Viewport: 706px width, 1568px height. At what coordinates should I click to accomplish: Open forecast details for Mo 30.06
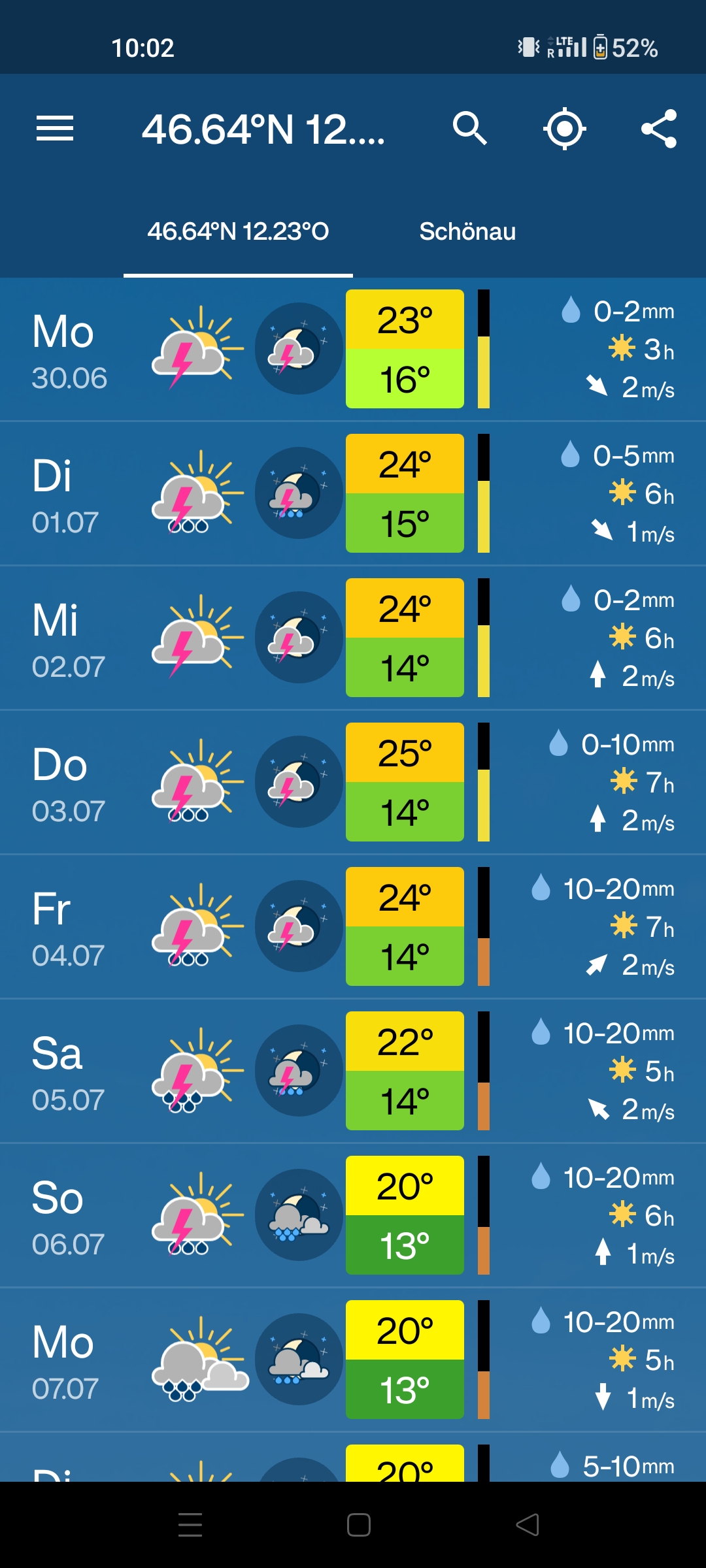353,349
